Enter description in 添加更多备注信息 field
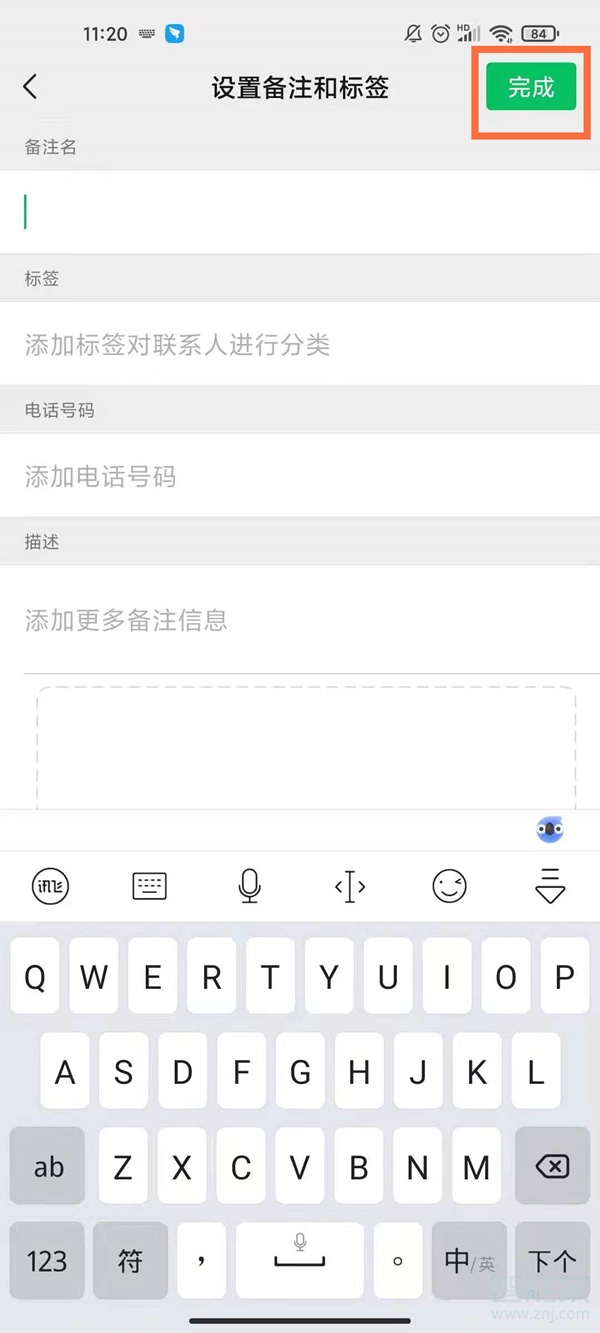 click(x=300, y=620)
